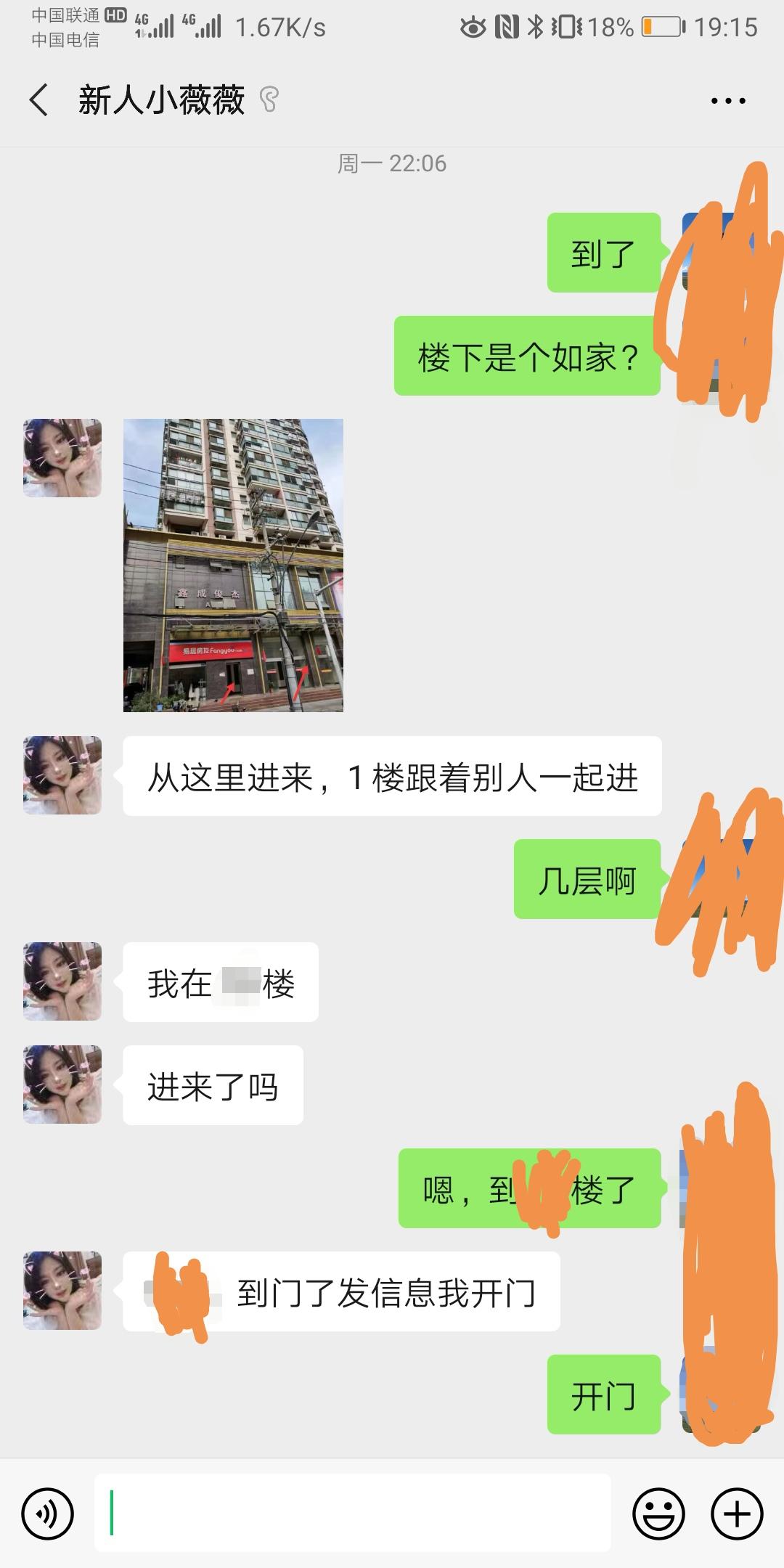The image size is (784, 1568).
Task: Tap the message 楼下是个如家？
Action: (x=528, y=354)
